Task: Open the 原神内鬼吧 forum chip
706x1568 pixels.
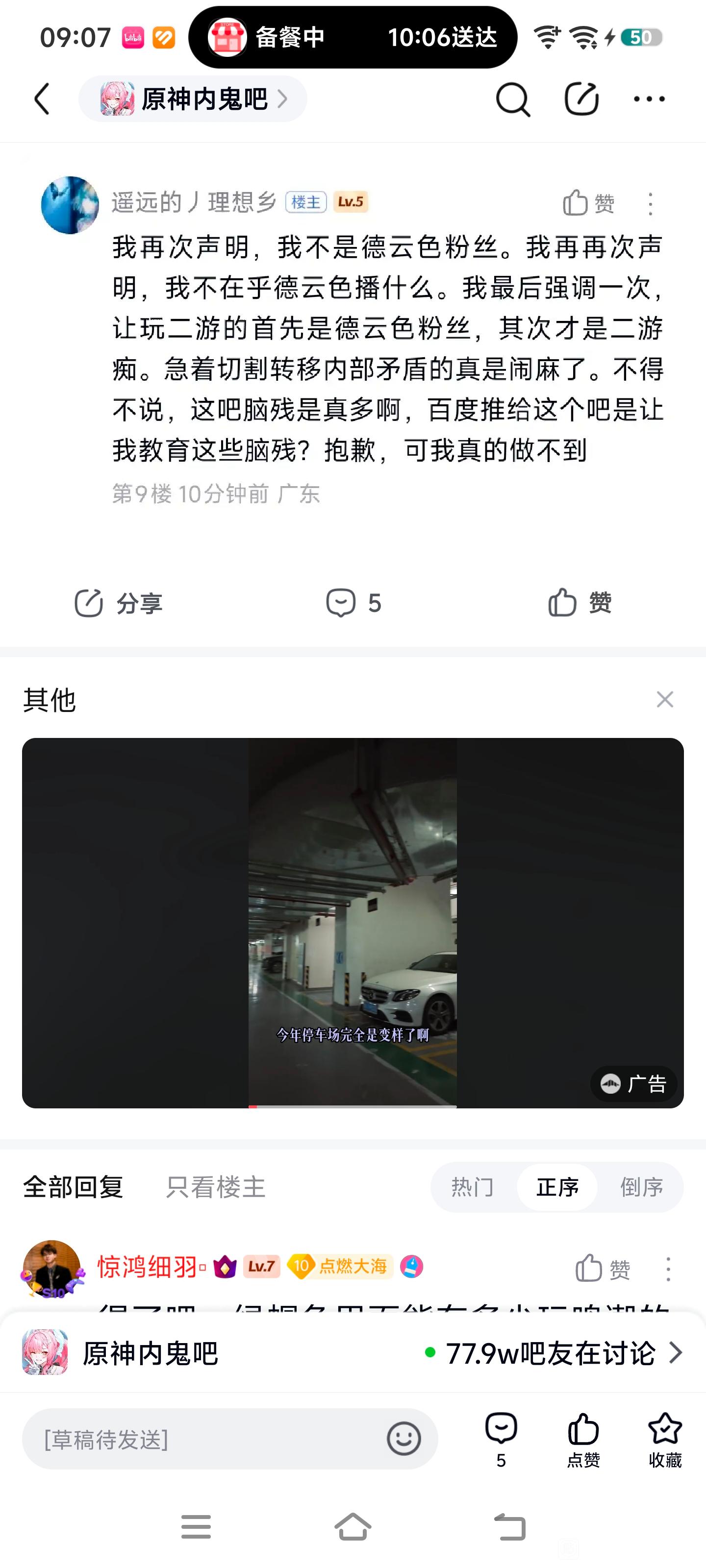Action: click(x=193, y=99)
